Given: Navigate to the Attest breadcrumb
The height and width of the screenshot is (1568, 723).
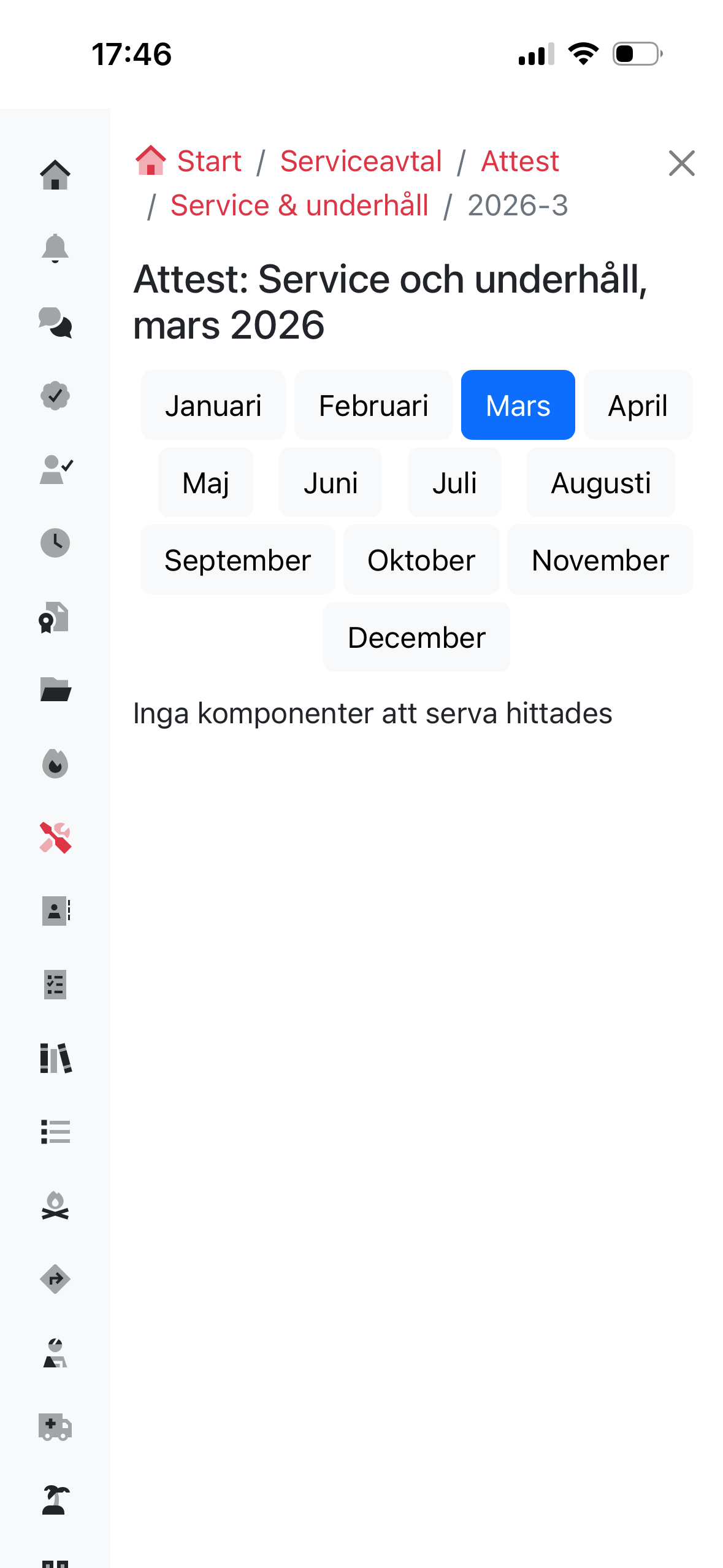Looking at the screenshot, I should pyautogui.click(x=519, y=161).
